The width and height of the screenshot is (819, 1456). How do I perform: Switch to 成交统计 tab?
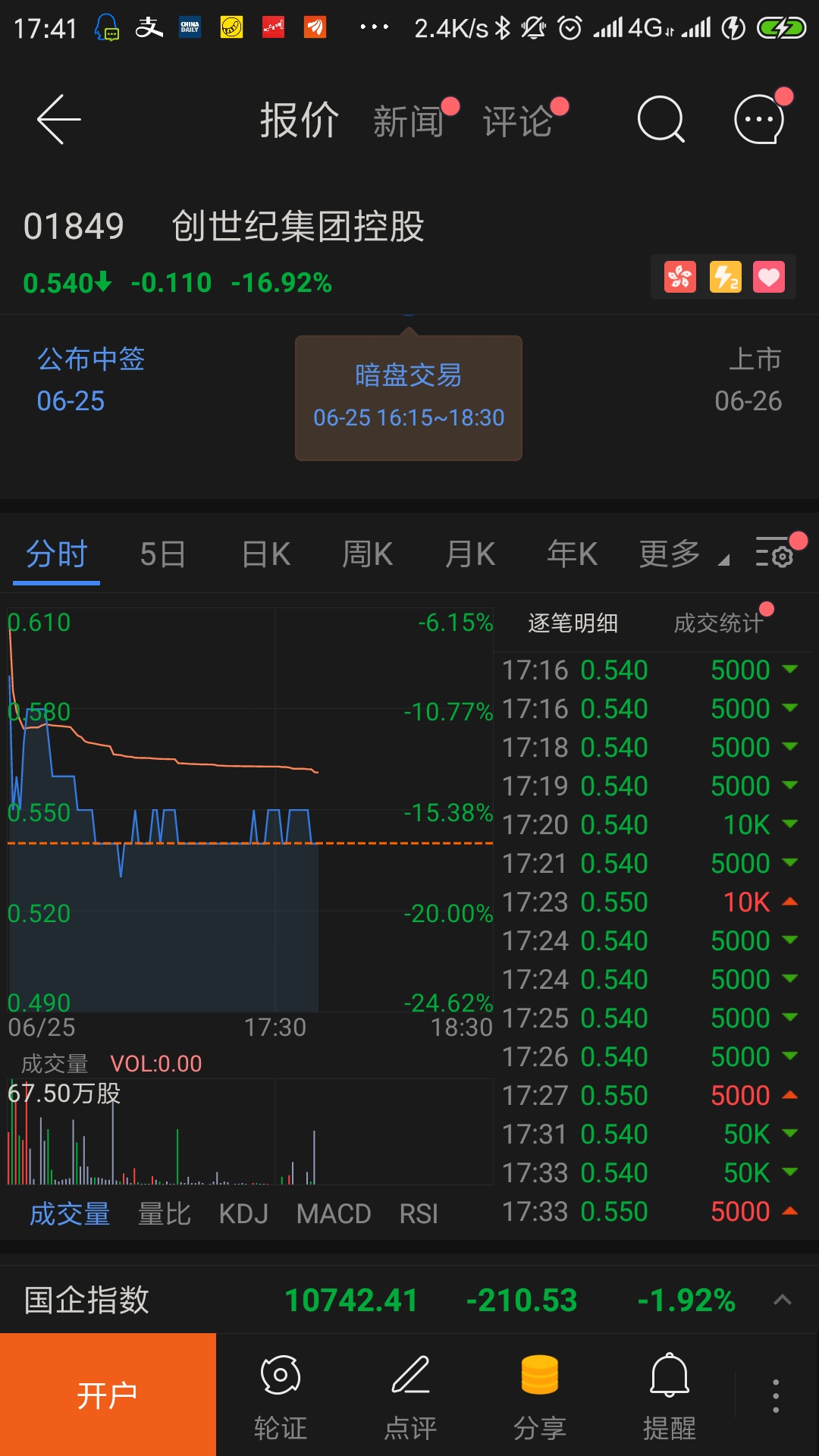coord(718,623)
